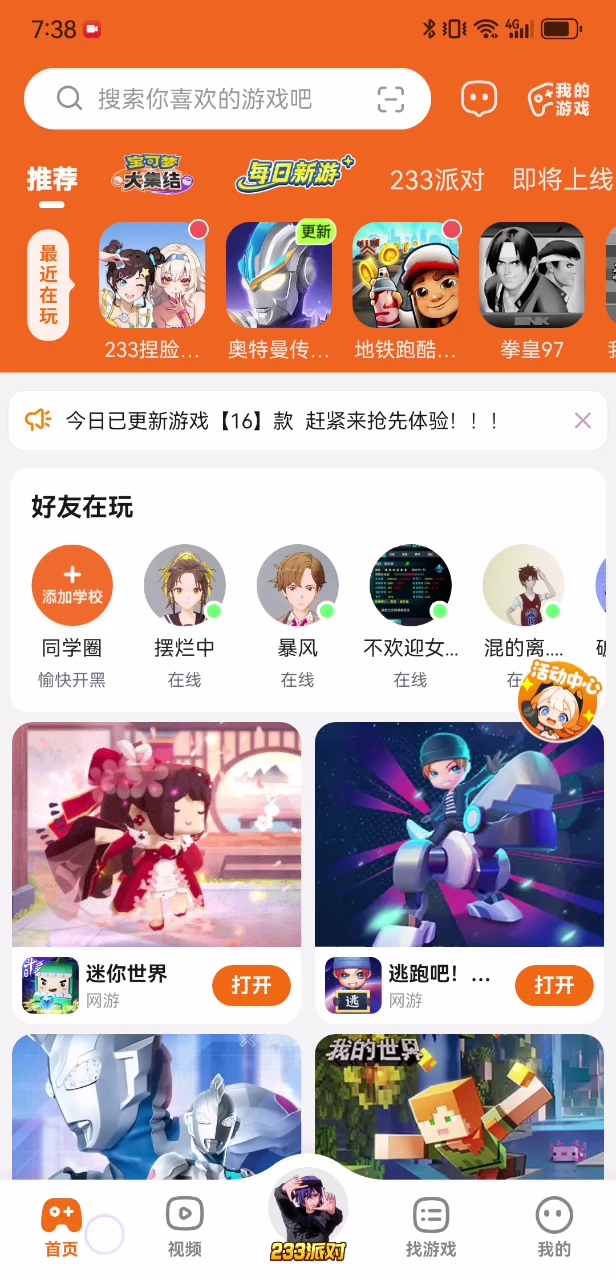Go to the 视频 tab
616x1280 pixels.
(x=185, y=1227)
